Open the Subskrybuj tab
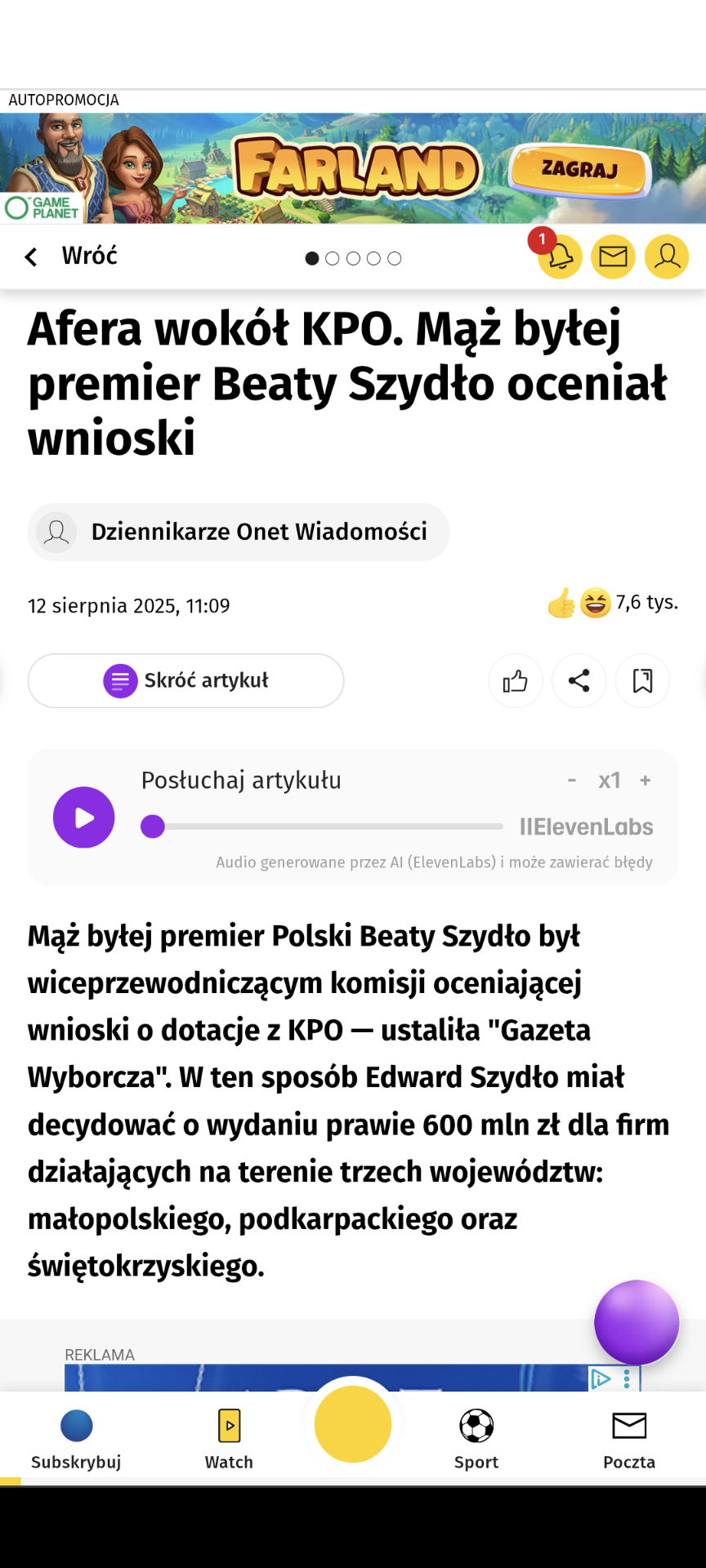 click(76, 1439)
